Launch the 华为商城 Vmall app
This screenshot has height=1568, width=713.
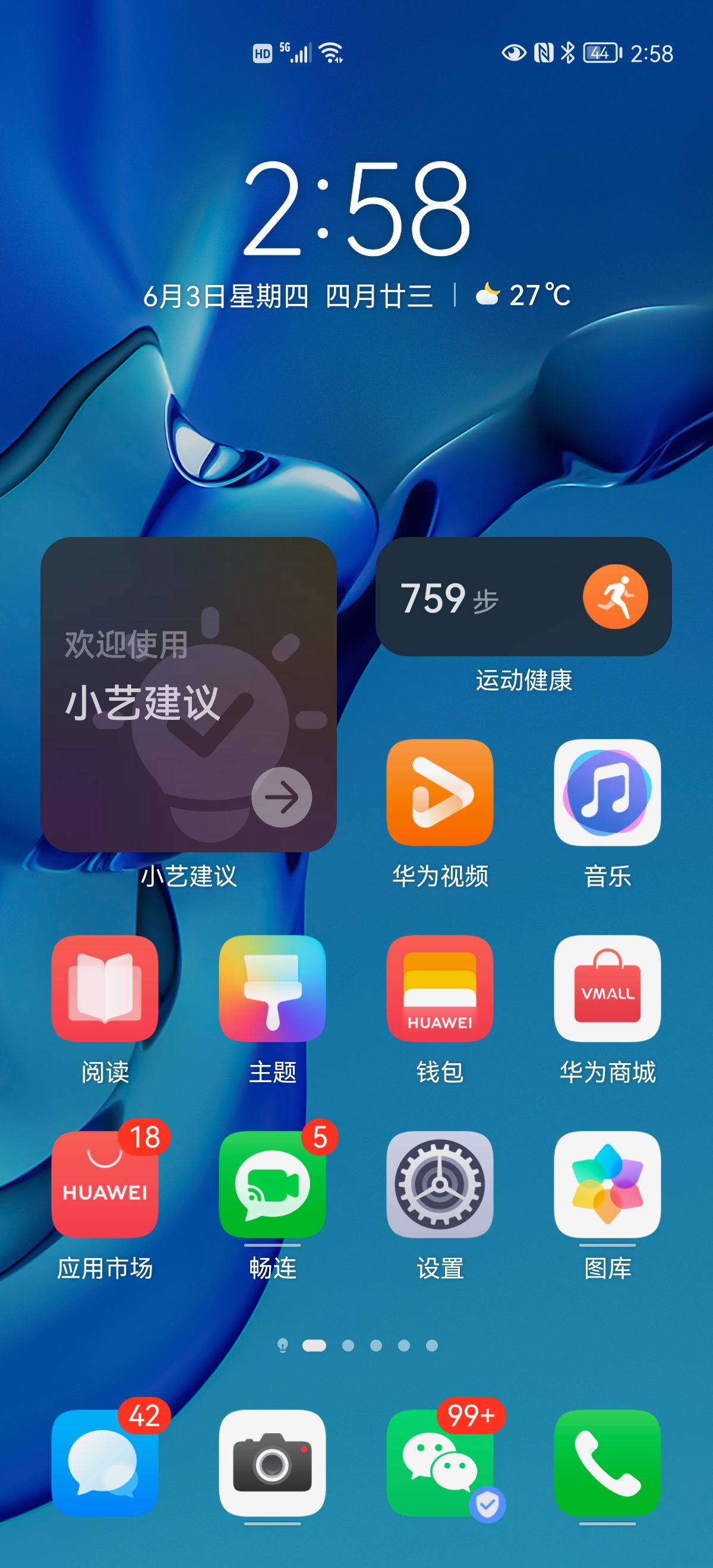click(x=607, y=988)
